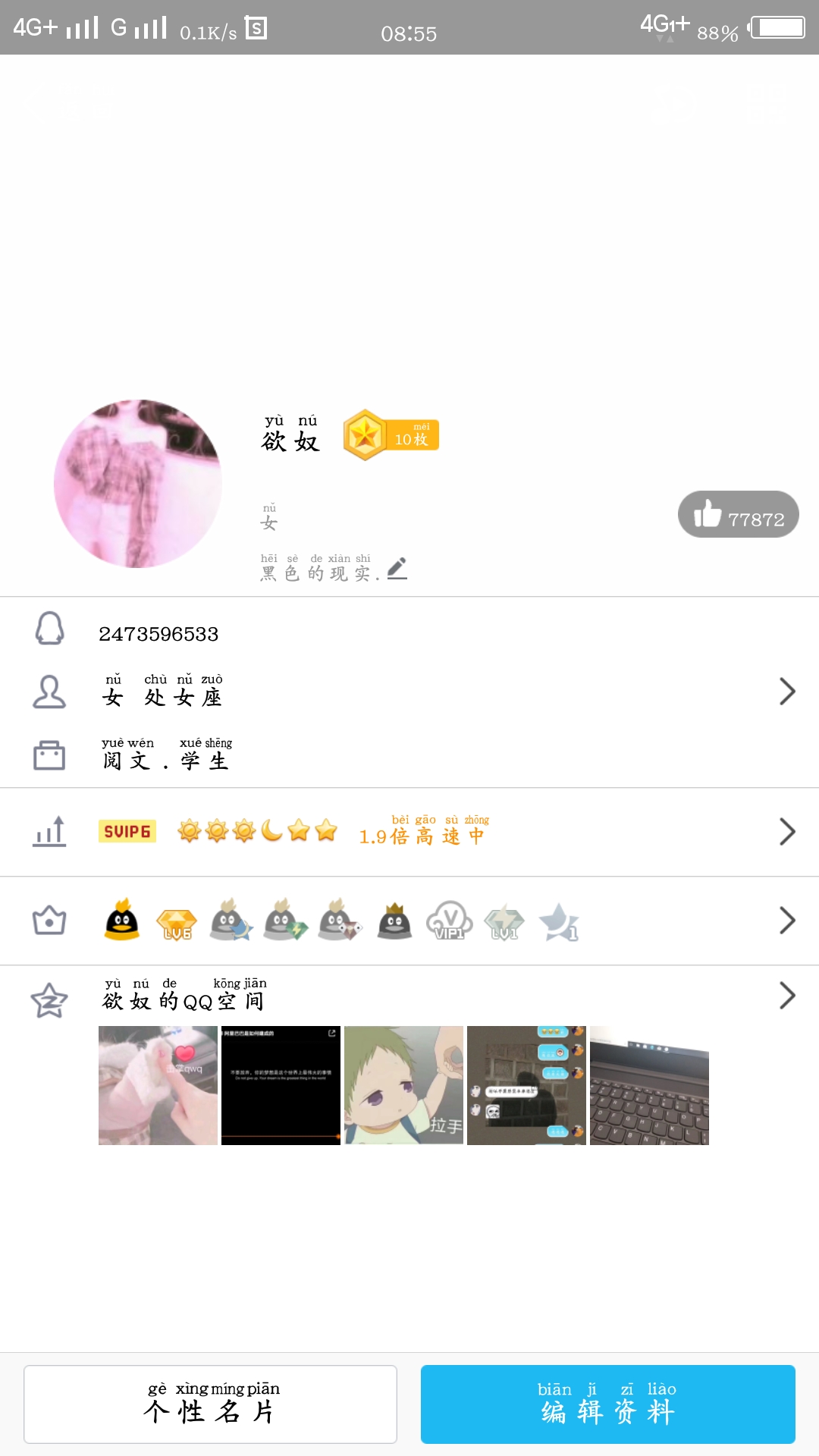Tap the 个性名片 button
Viewport: 819px width, 1456px height.
pyautogui.click(x=210, y=1404)
